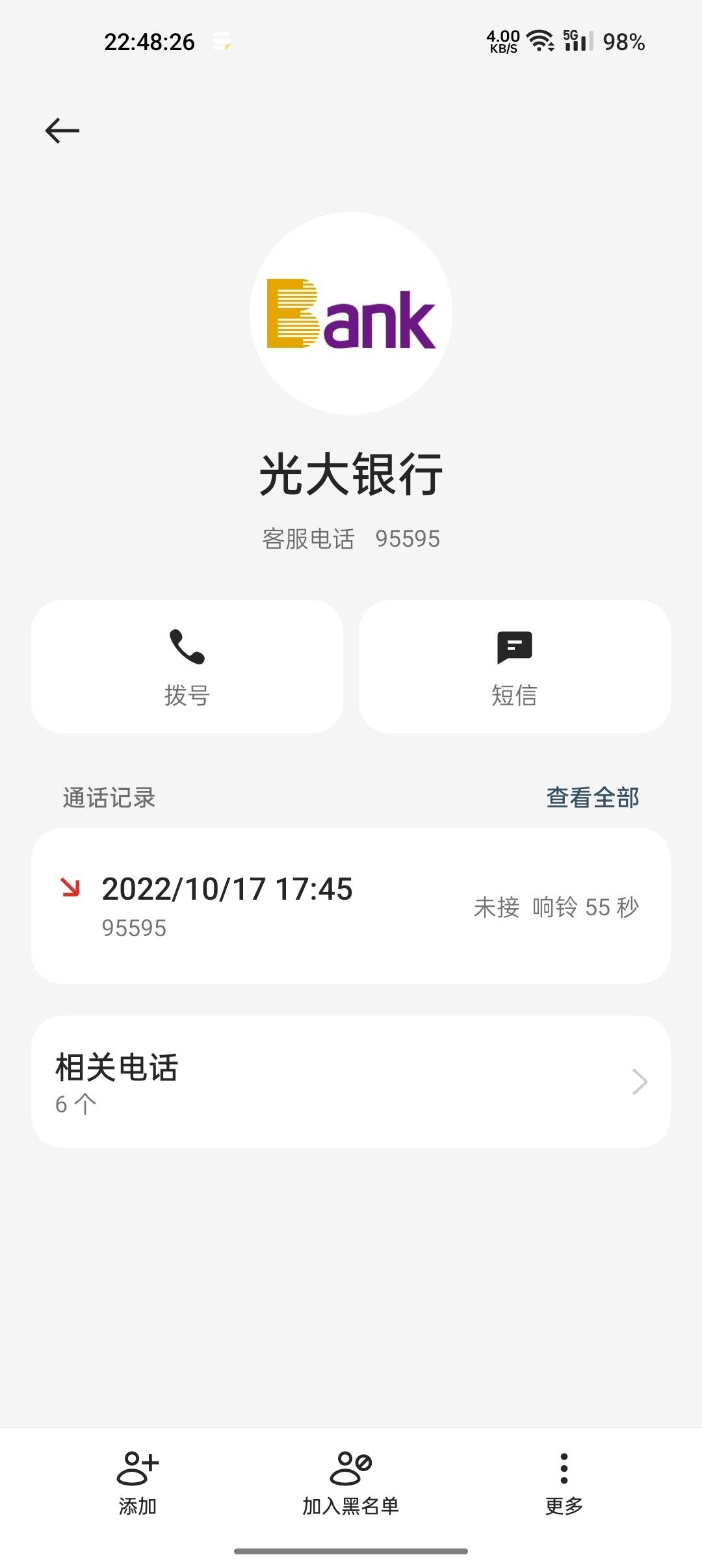Open 查看全部 to view all call records

(592, 798)
